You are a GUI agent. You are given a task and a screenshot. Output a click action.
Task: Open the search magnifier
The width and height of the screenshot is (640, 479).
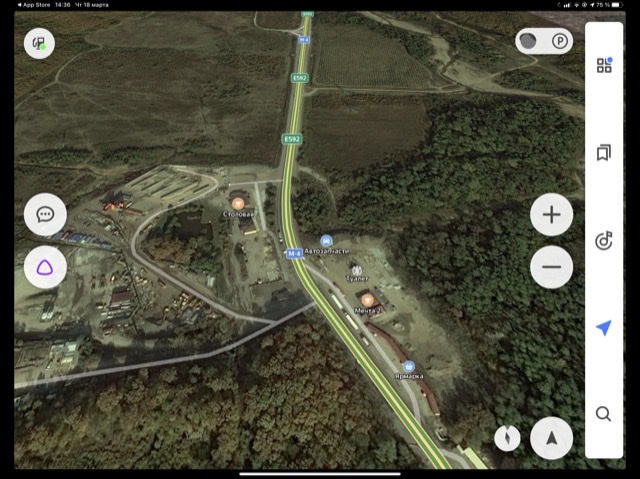point(604,414)
